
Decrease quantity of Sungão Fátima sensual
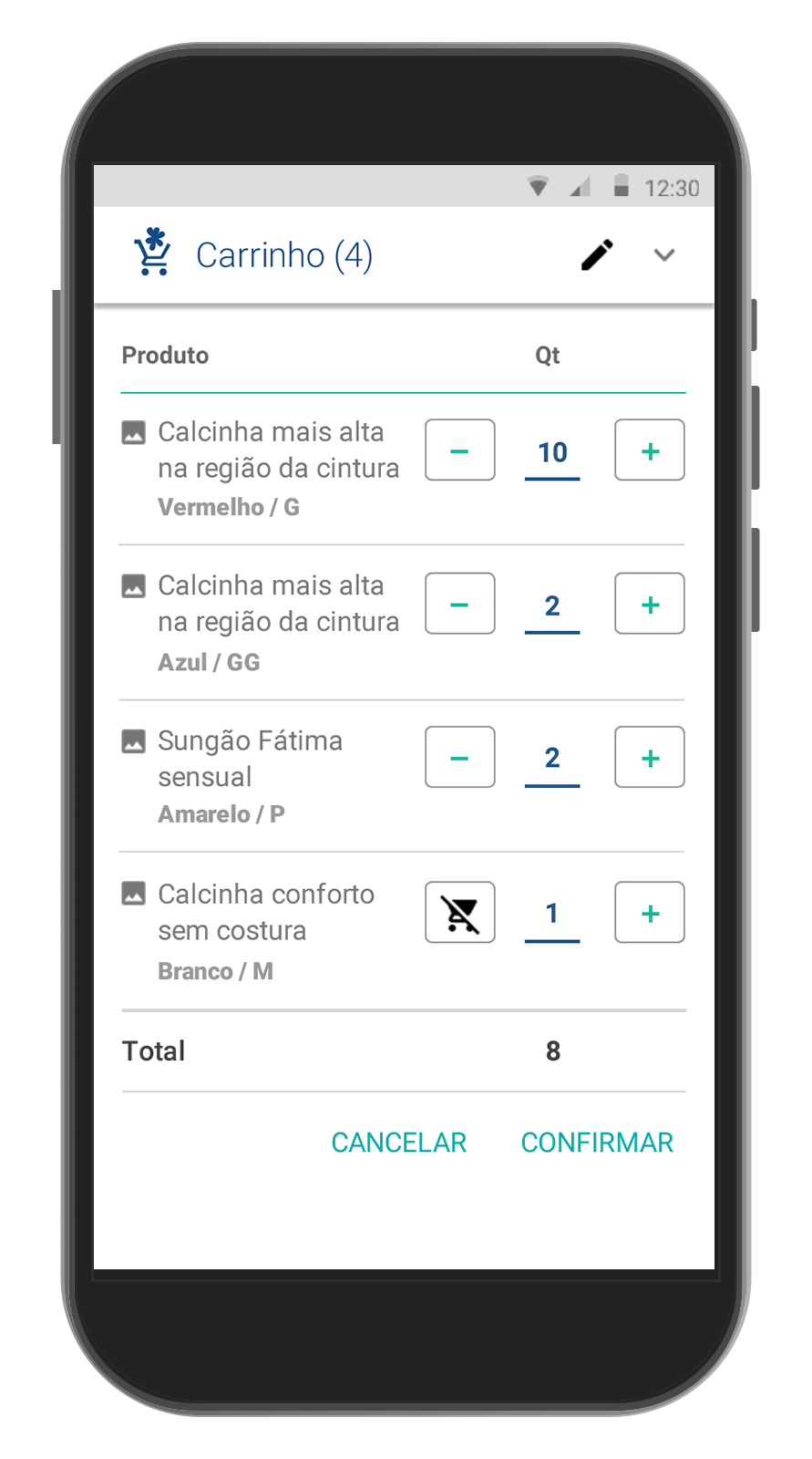[460, 758]
